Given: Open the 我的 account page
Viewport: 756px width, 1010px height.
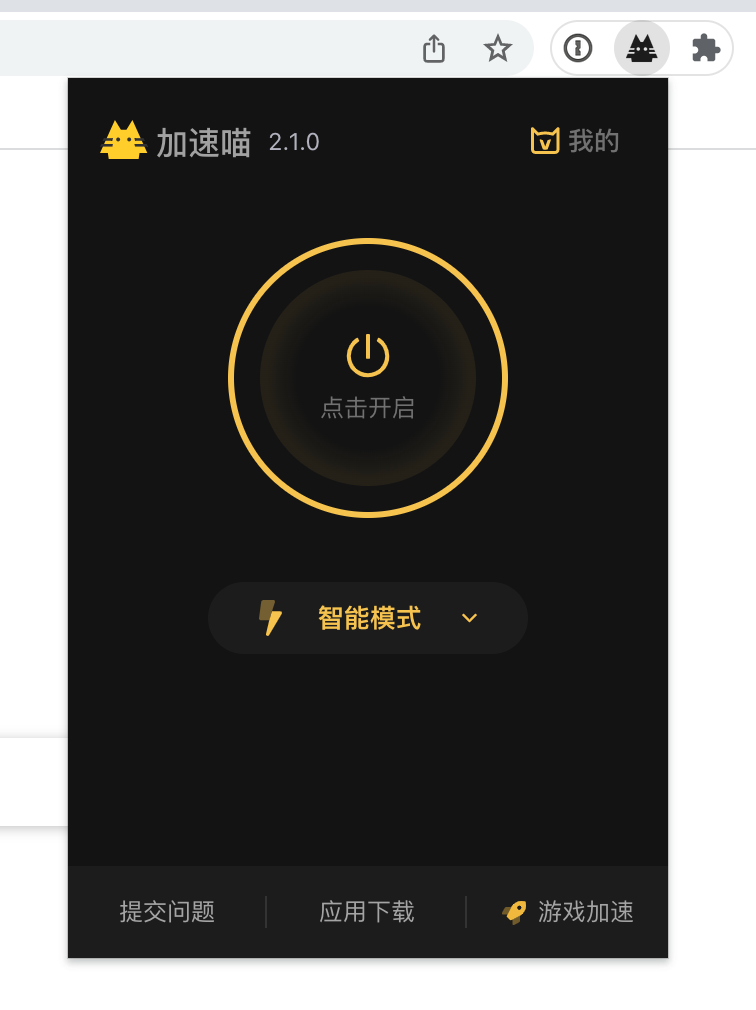Looking at the screenshot, I should [x=575, y=141].
